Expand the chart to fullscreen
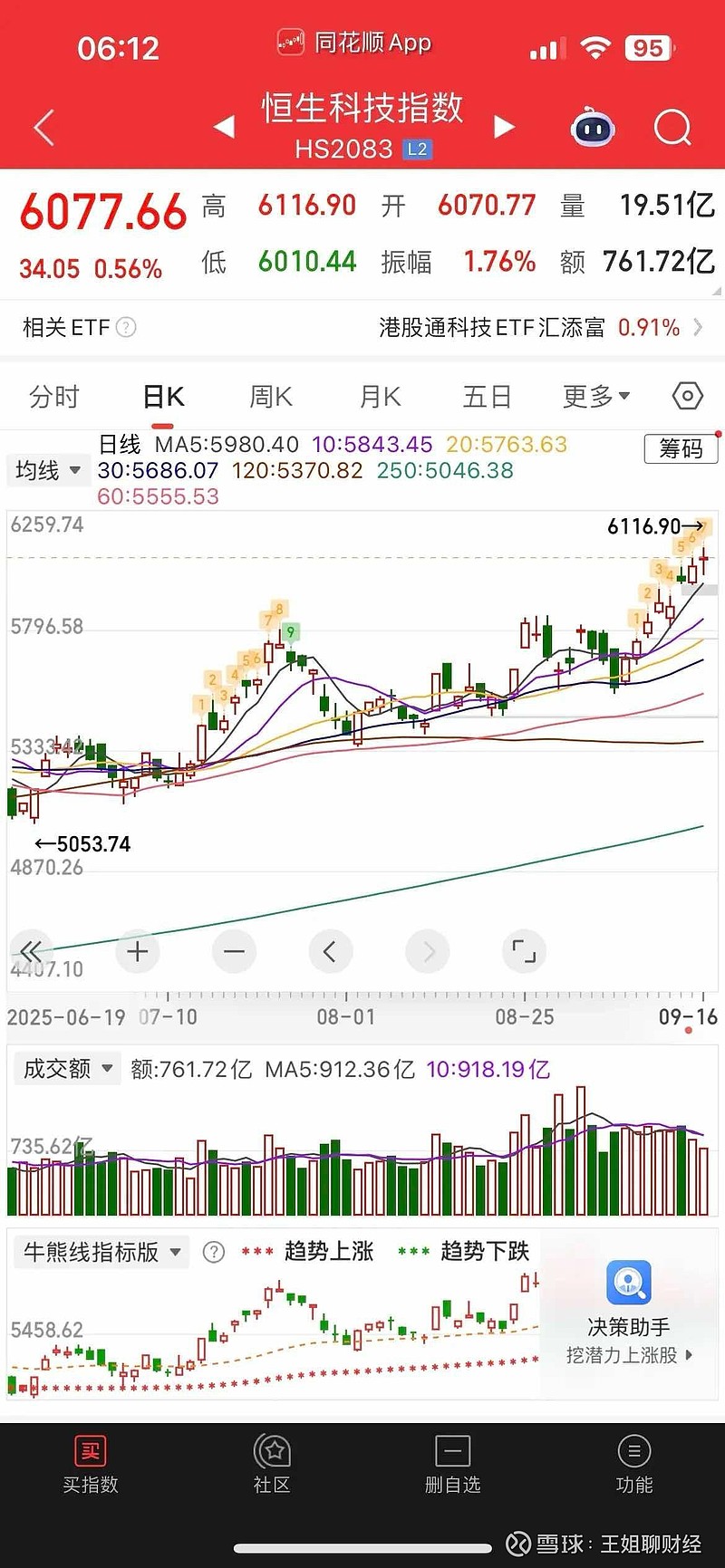This screenshot has height=1568, width=725. (x=524, y=951)
